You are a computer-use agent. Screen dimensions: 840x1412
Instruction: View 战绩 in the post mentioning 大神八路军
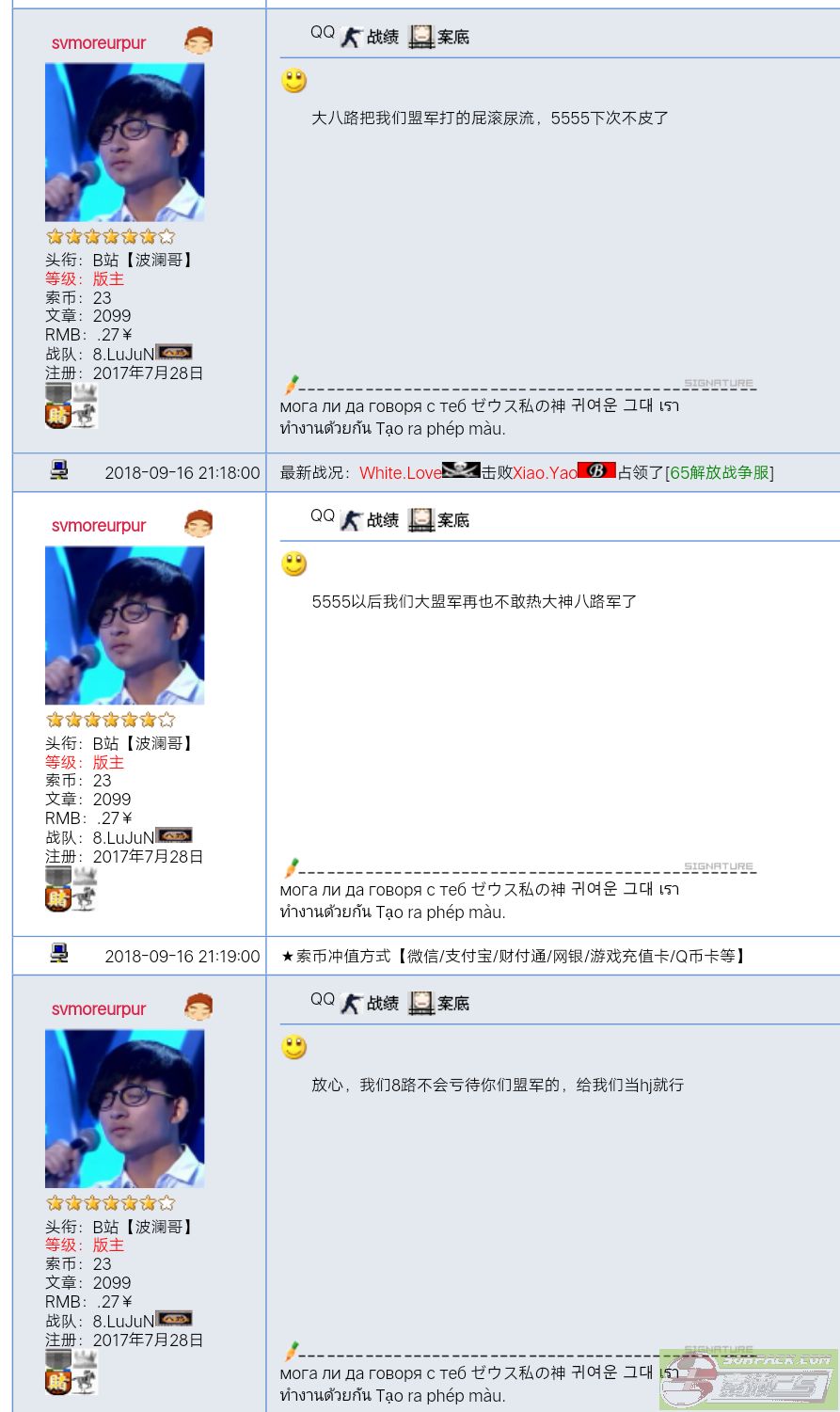coord(371,520)
